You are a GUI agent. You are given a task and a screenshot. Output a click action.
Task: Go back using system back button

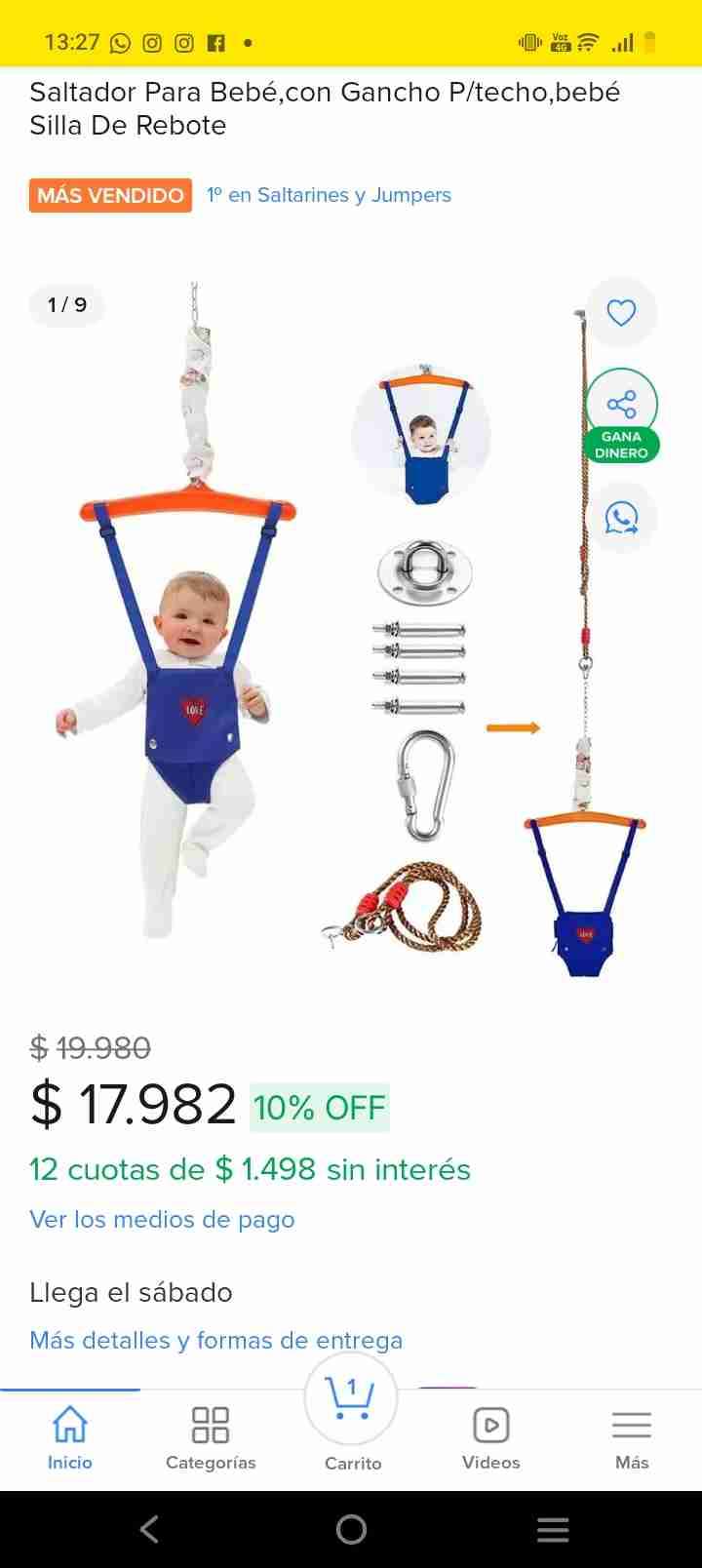click(x=149, y=1529)
